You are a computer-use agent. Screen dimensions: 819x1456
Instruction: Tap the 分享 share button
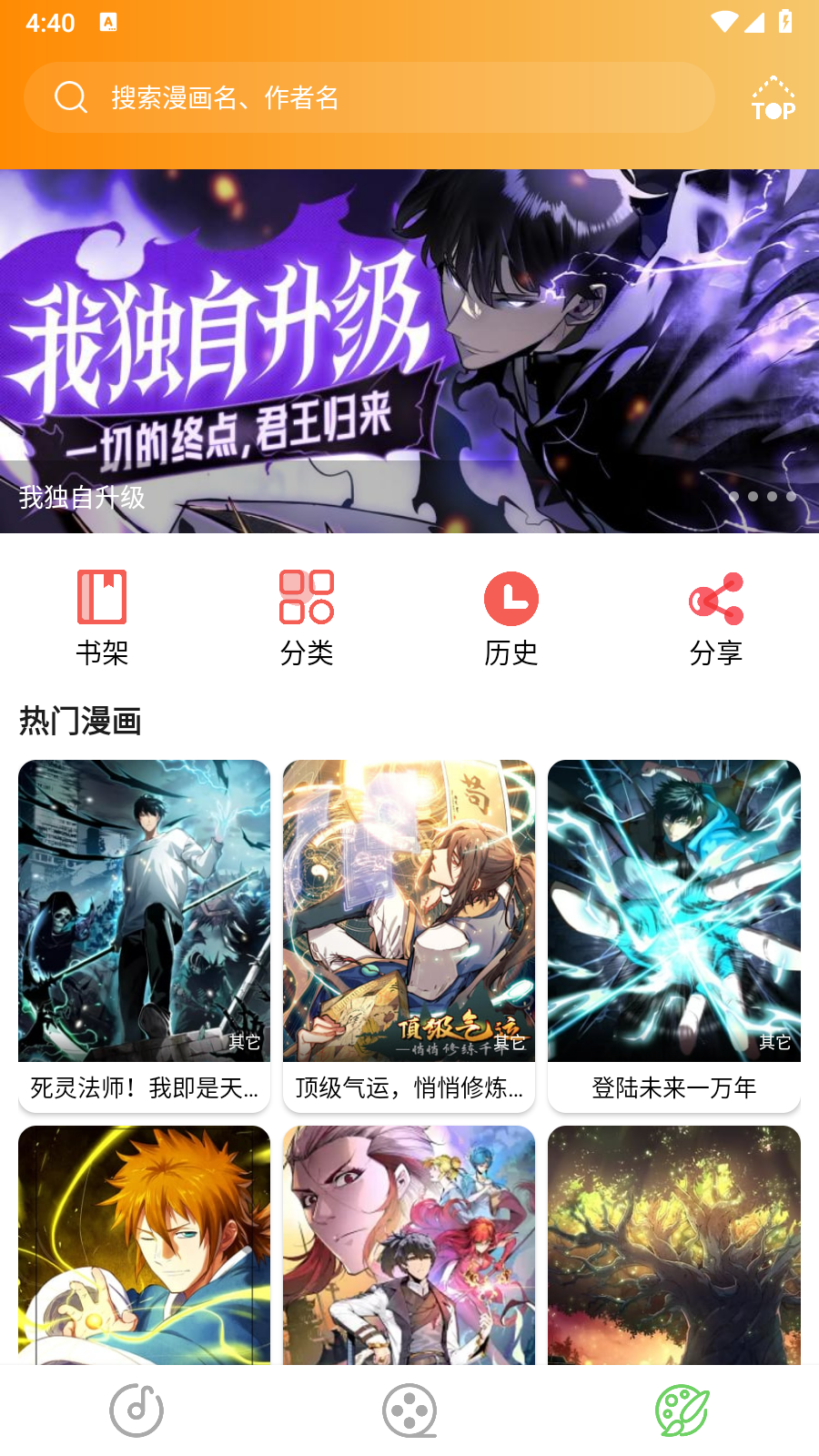pos(716,618)
